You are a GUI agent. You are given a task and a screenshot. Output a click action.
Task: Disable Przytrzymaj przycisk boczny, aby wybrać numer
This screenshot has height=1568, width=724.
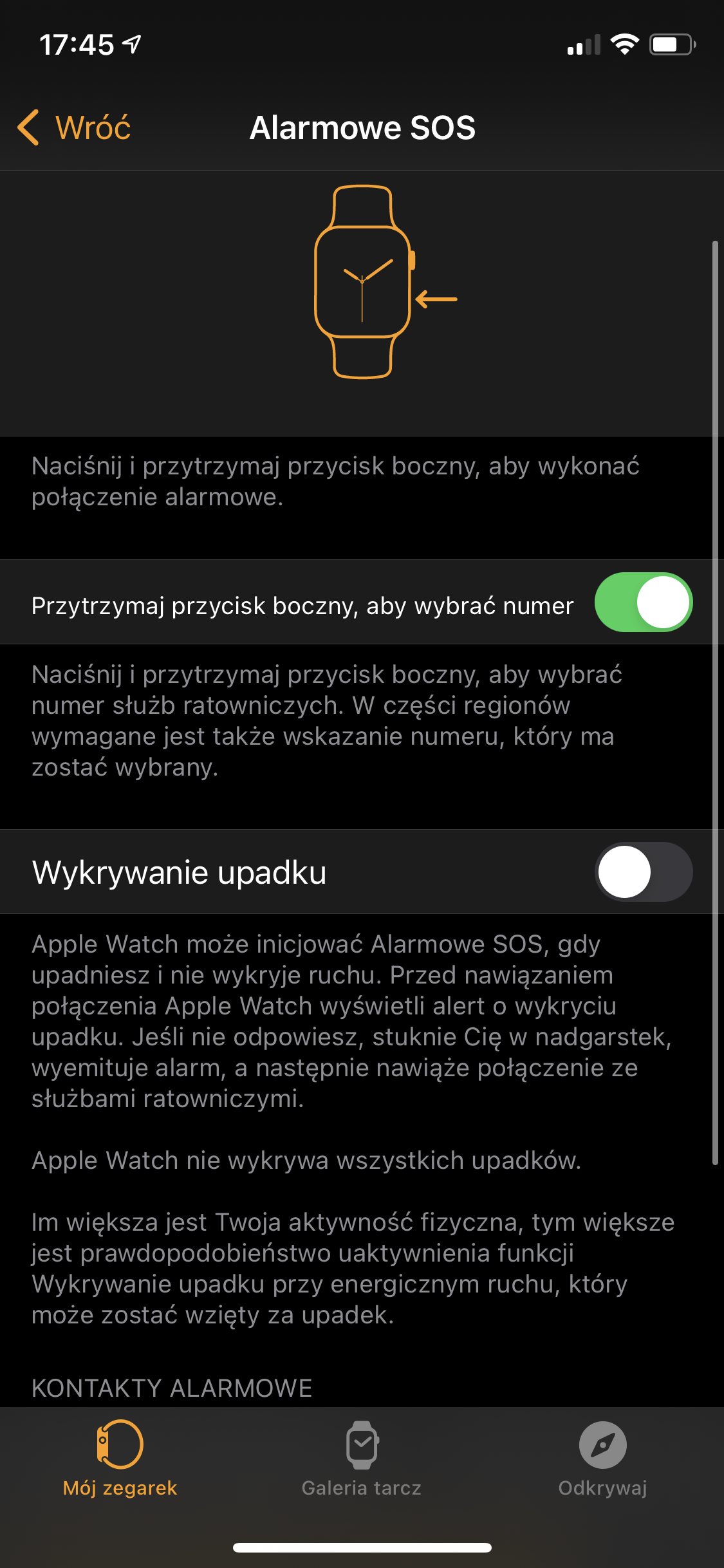click(644, 602)
